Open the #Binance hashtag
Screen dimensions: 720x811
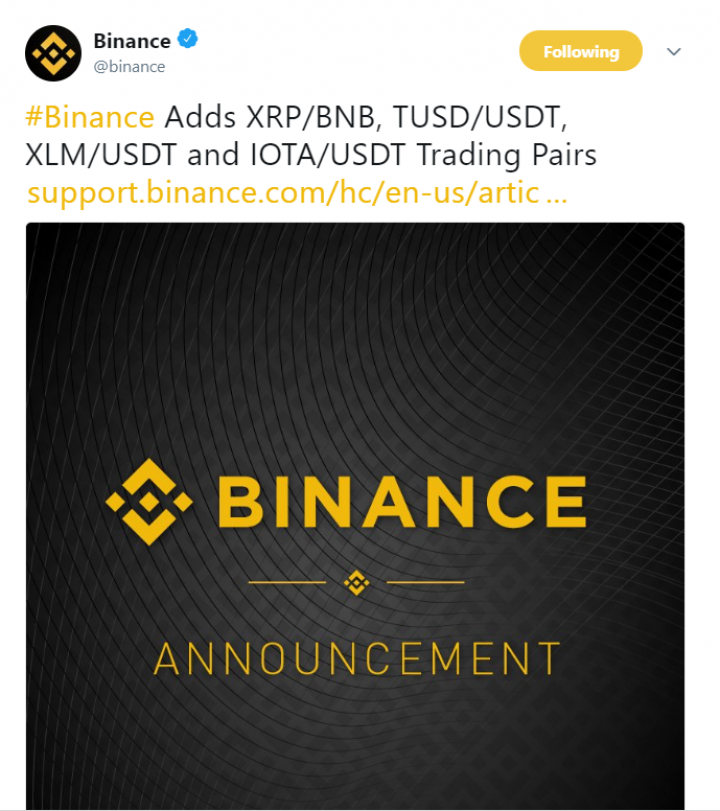90,117
